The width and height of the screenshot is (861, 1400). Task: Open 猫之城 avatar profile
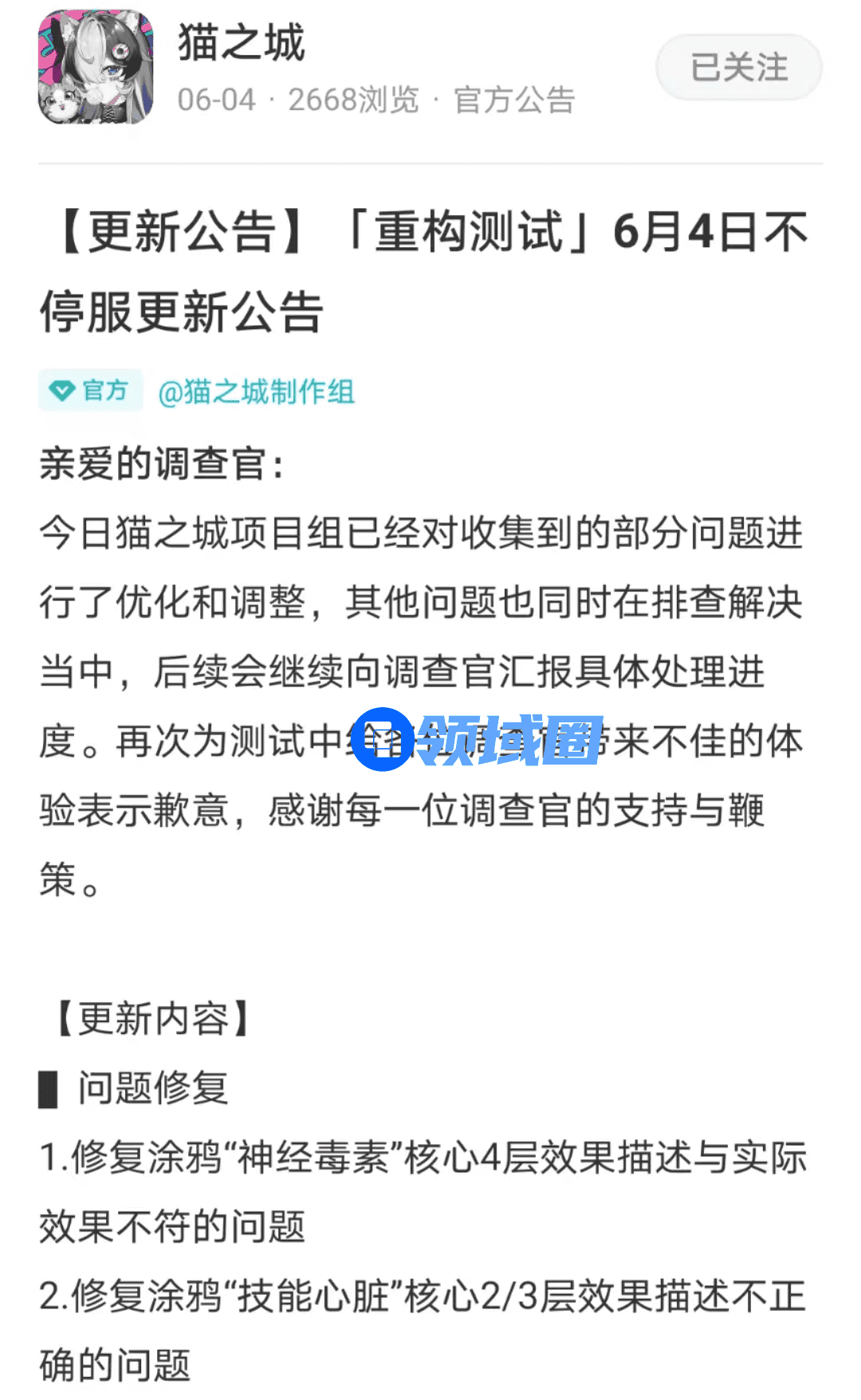pos(96,68)
